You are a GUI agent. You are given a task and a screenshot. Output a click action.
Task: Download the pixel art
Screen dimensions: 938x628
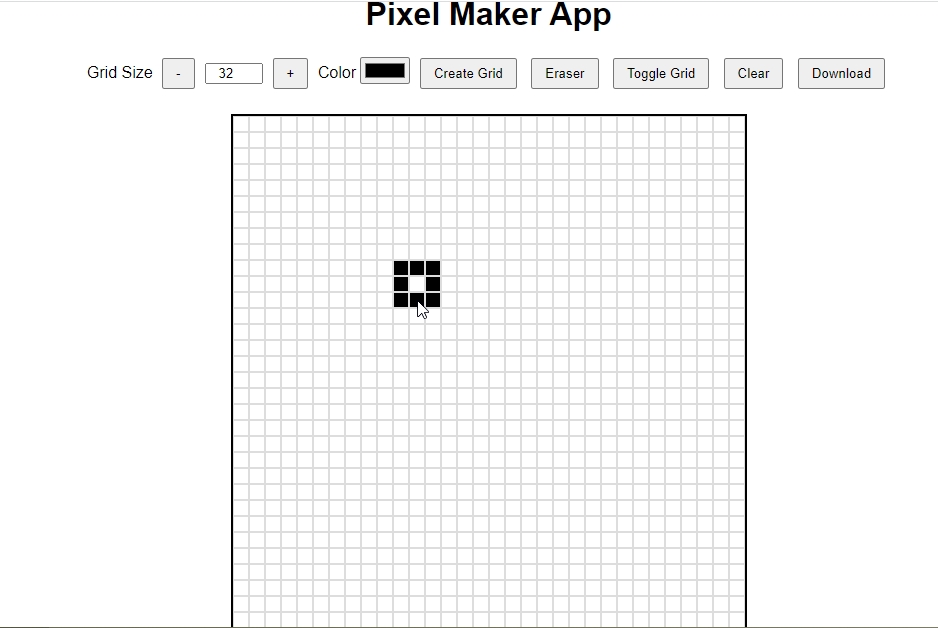coord(841,73)
